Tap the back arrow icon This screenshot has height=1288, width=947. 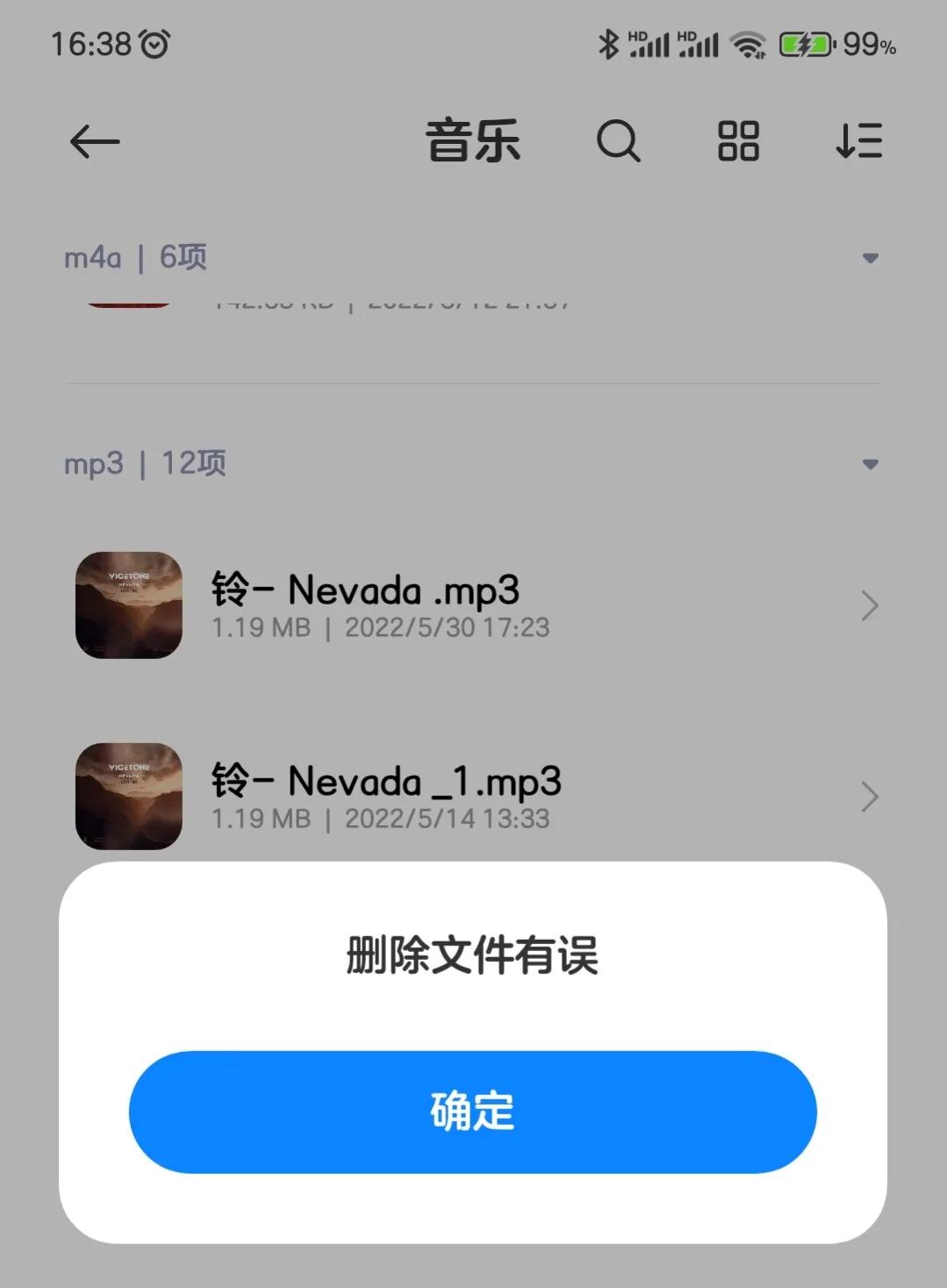coord(94,141)
